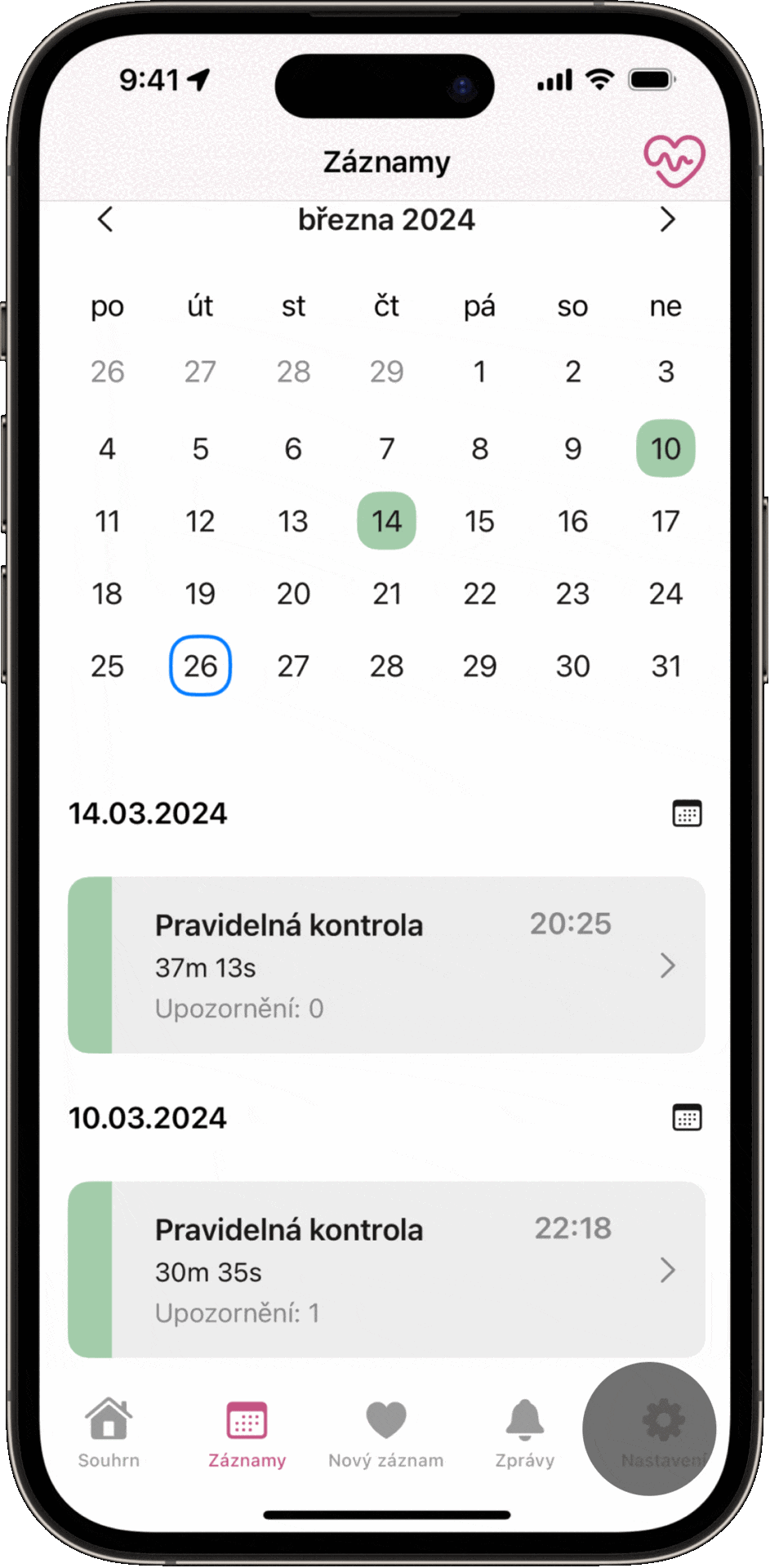Tap calendar icon next to 14.03.2024
Image resolution: width=770 pixels, height=1568 pixels.
click(x=687, y=813)
